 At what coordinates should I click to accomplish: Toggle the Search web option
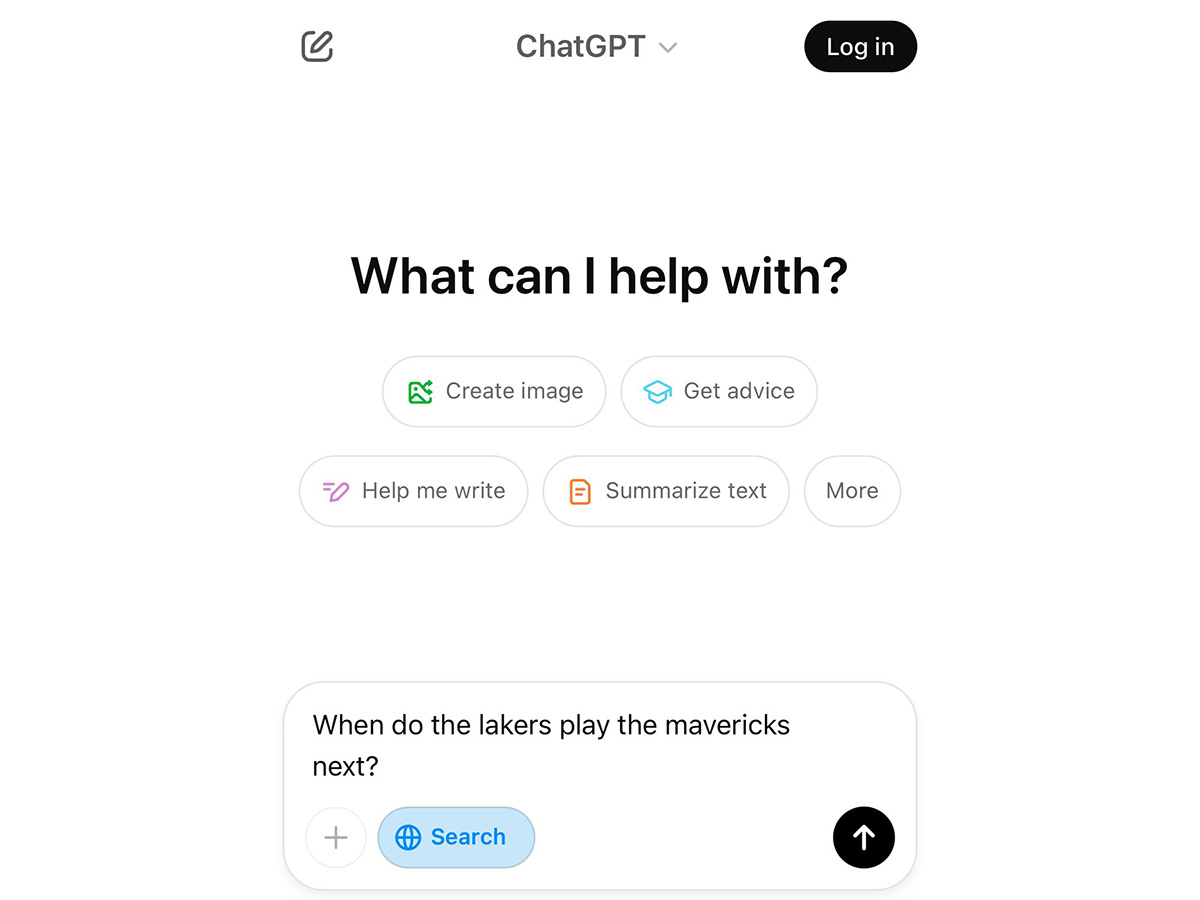coord(456,837)
